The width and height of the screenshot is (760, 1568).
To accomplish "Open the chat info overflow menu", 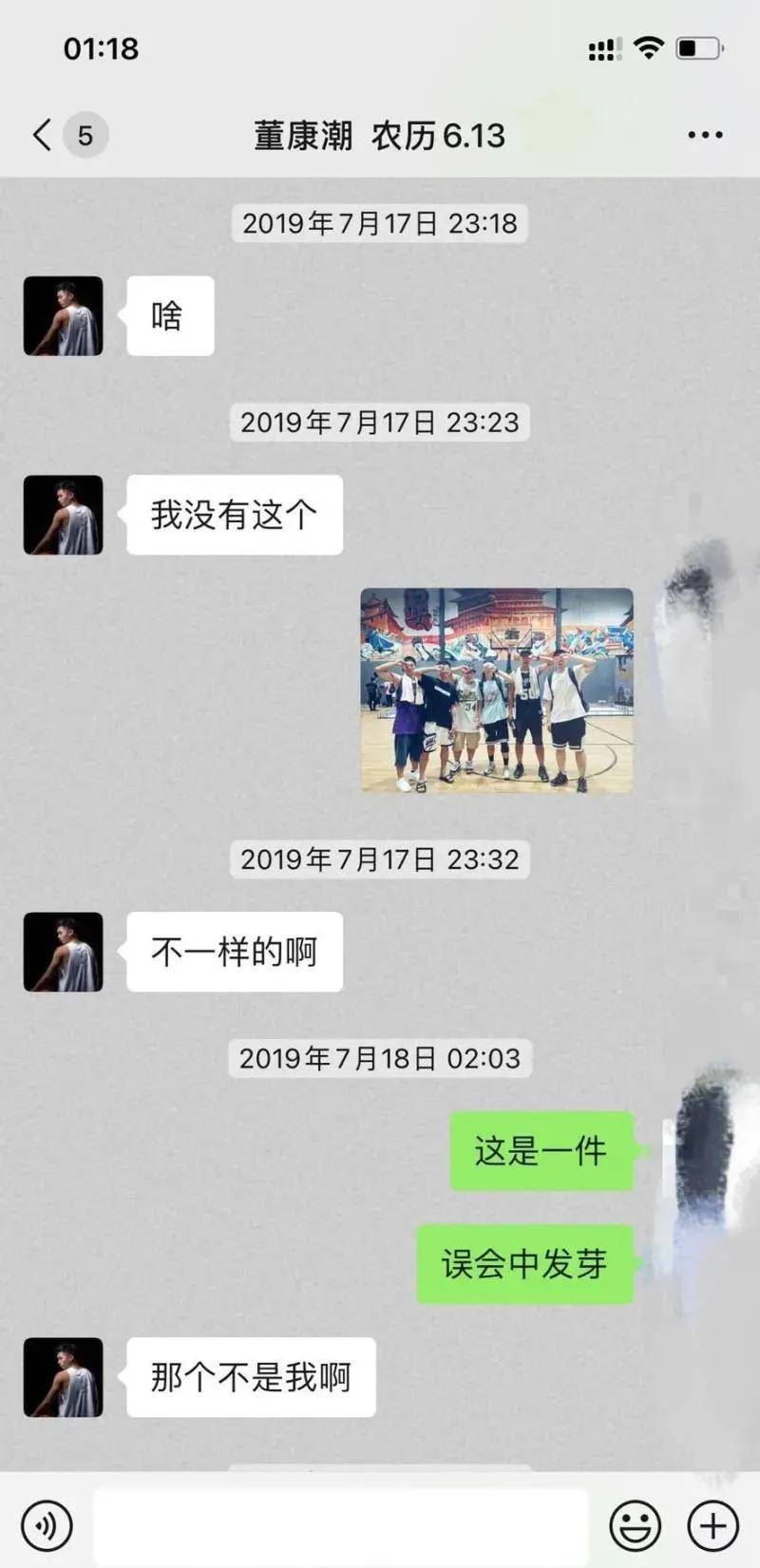I will tap(705, 135).
